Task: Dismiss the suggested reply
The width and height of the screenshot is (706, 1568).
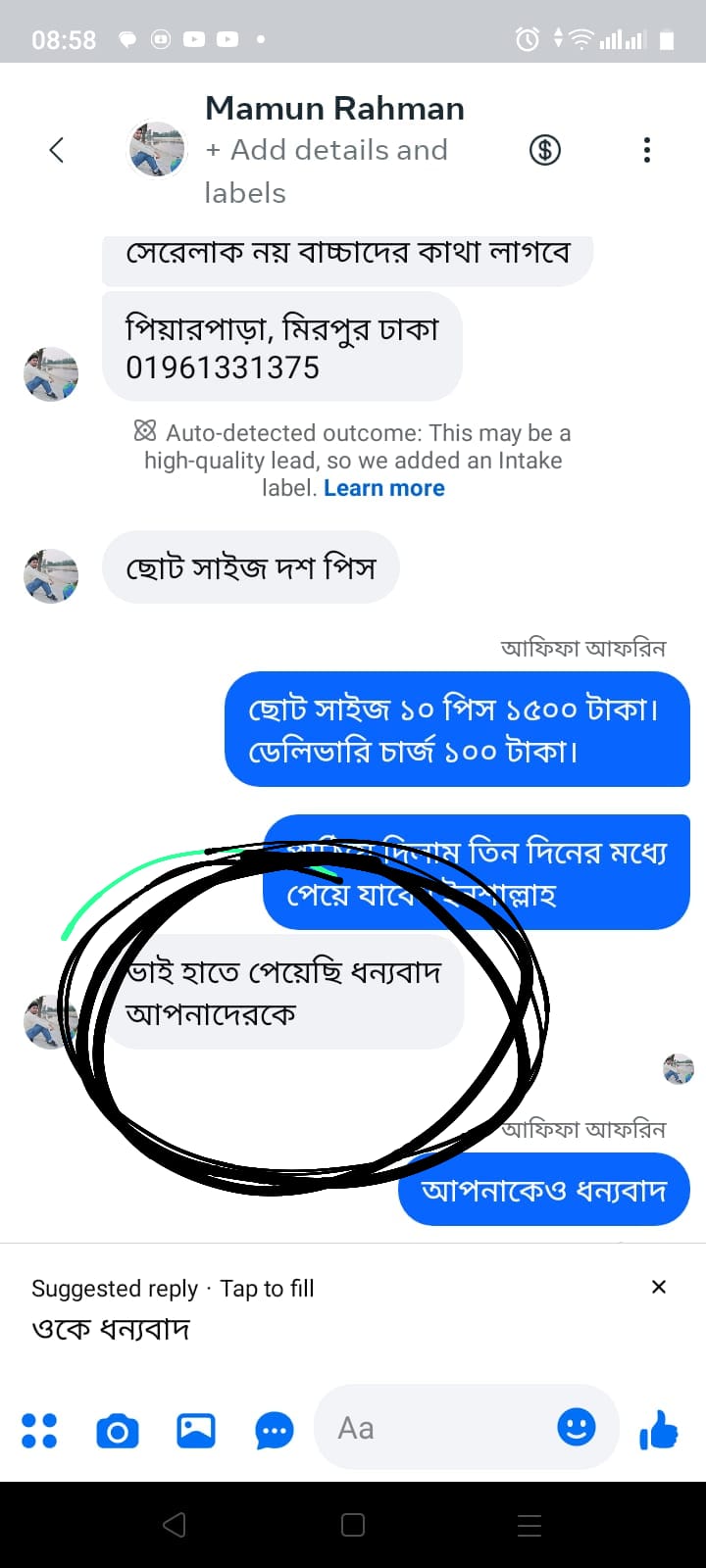Action: [x=659, y=1287]
